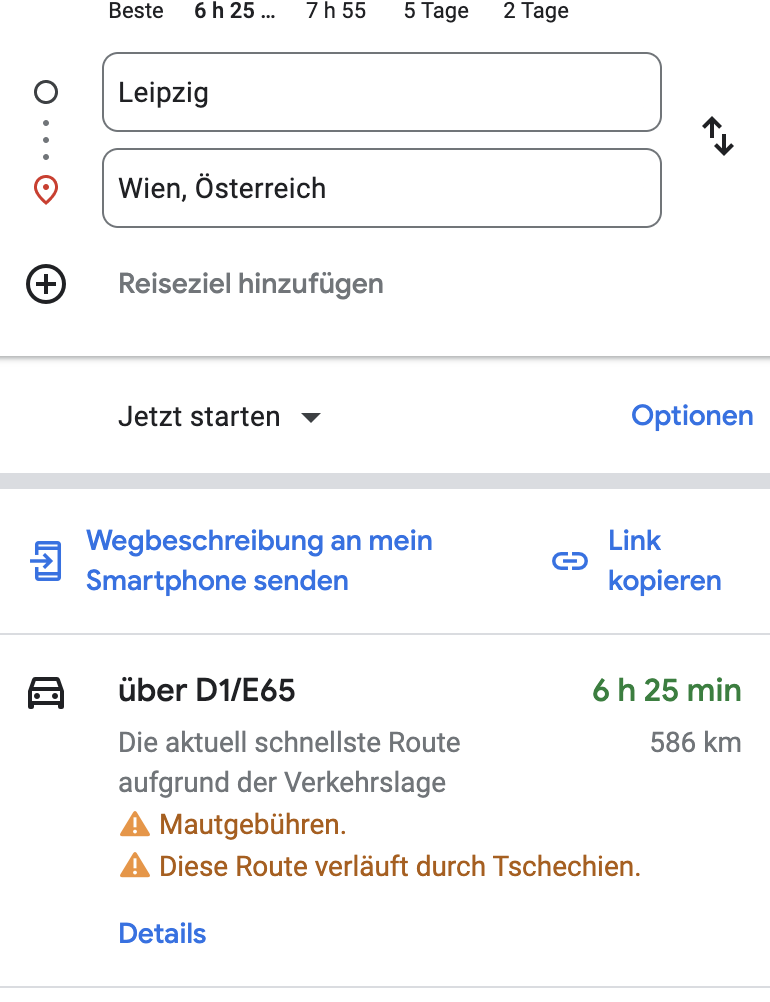Expand the Jetzt starten dropdown

click(219, 416)
